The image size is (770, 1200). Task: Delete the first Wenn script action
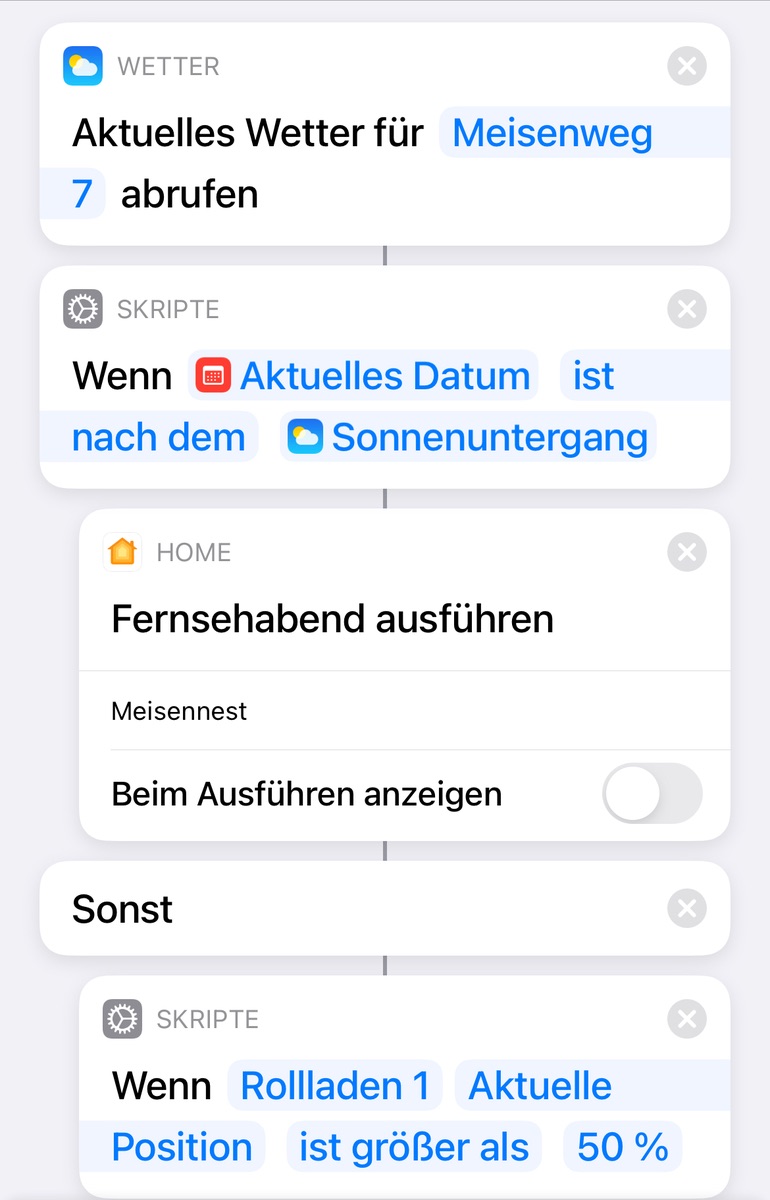click(686, 309)
